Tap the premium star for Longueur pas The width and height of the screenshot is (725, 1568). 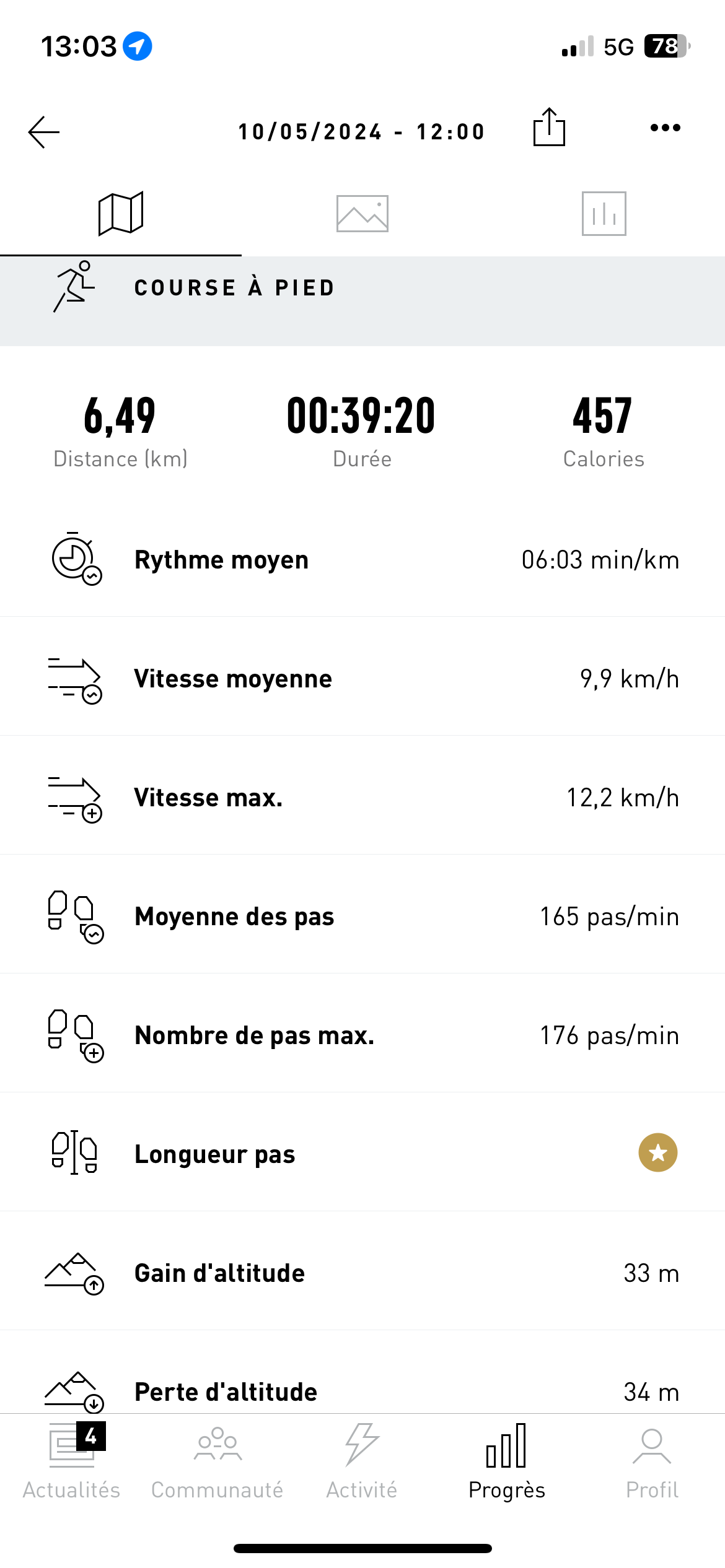[x=658, y=1152]
